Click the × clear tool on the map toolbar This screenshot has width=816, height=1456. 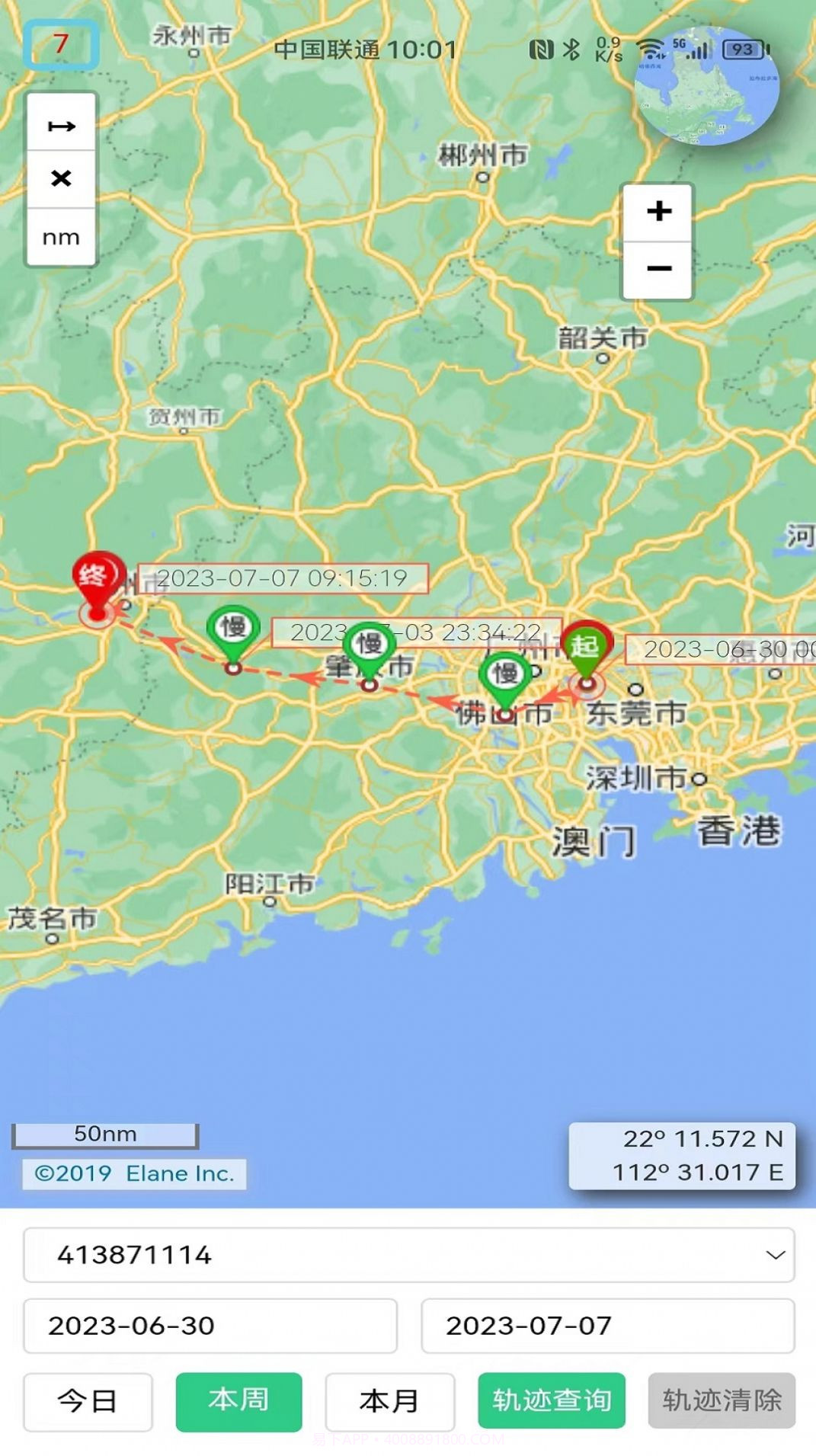coord(60,180)
